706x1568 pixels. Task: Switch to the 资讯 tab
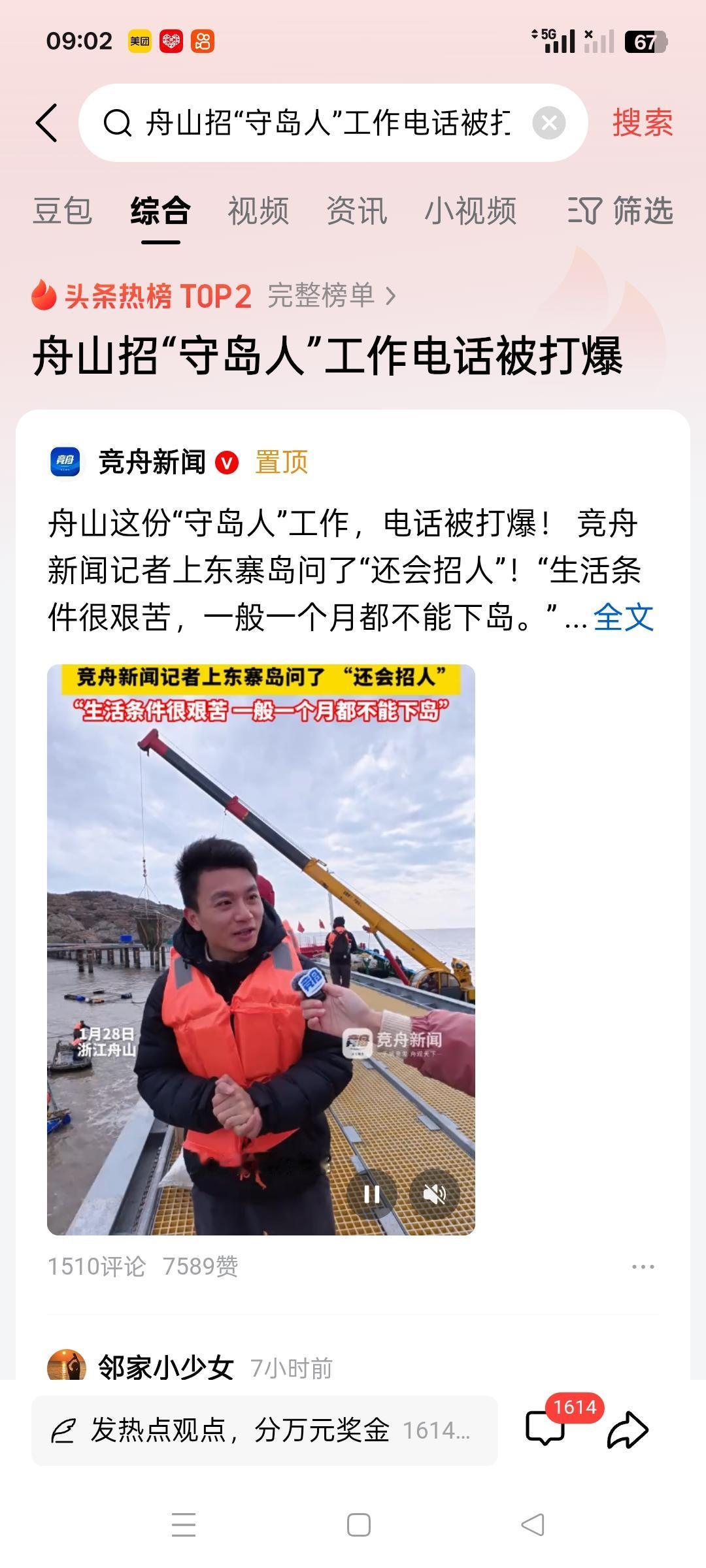[x=357, y=210]
